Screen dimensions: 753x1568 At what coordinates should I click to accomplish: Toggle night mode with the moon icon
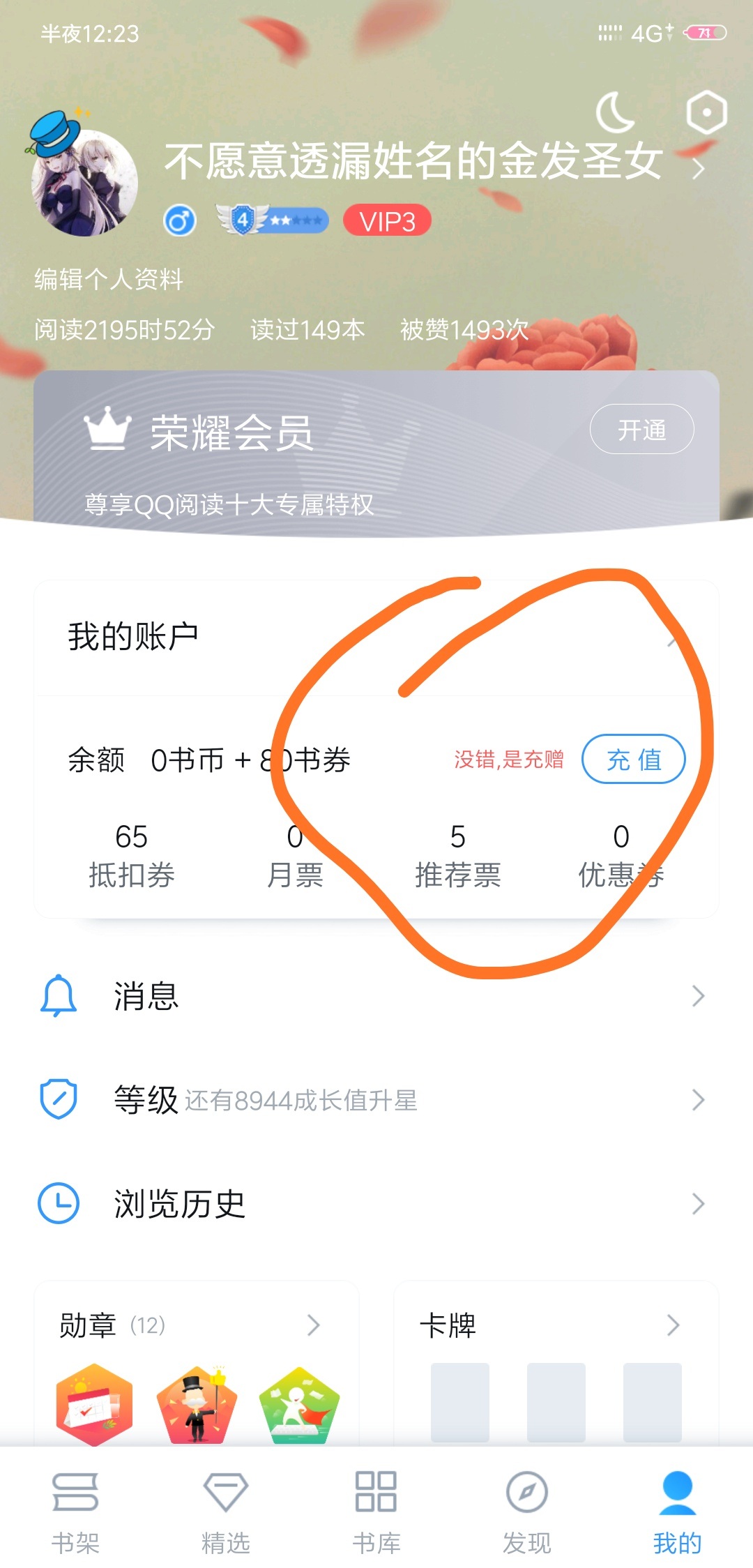(615, 113)
